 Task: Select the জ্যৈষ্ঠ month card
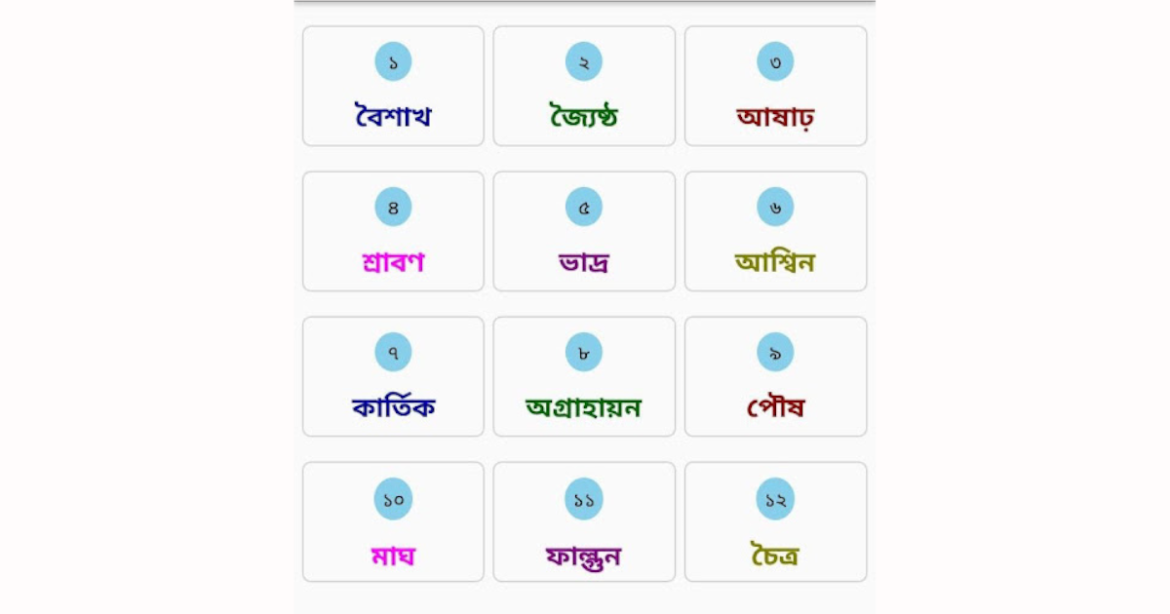pyautogui.click(x=584, y=87)
